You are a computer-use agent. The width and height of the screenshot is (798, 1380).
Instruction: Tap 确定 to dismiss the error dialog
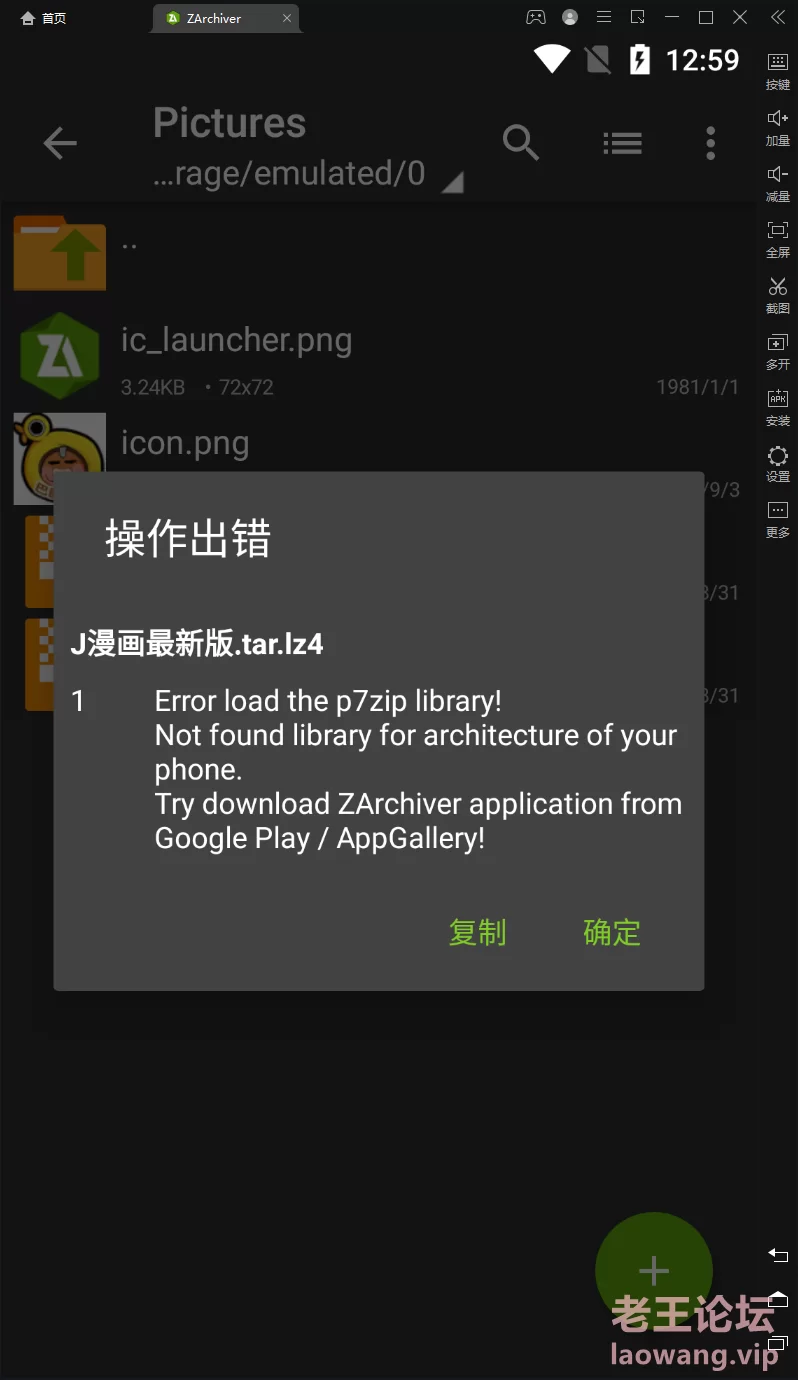click(x=611, y=932)
